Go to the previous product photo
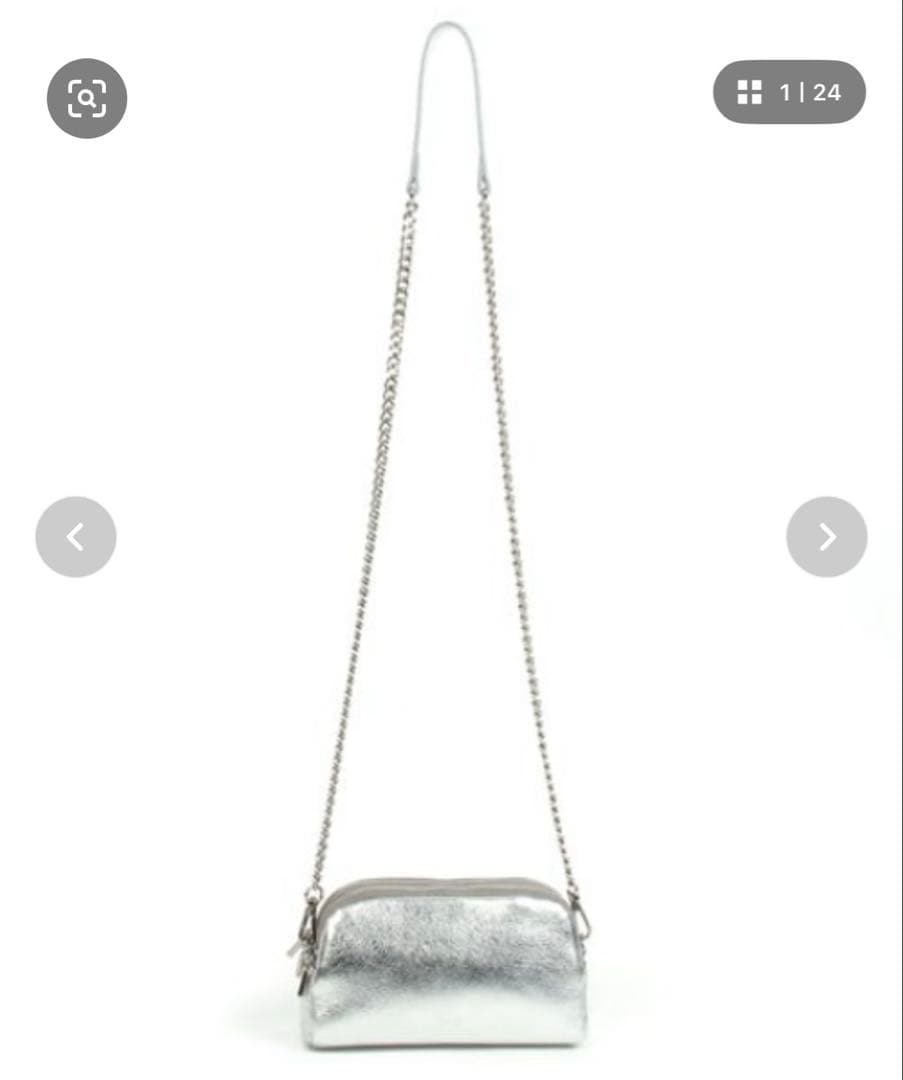Image resolution: width=903 pixels, height=1080 pixels. click(x=76, y=537)
